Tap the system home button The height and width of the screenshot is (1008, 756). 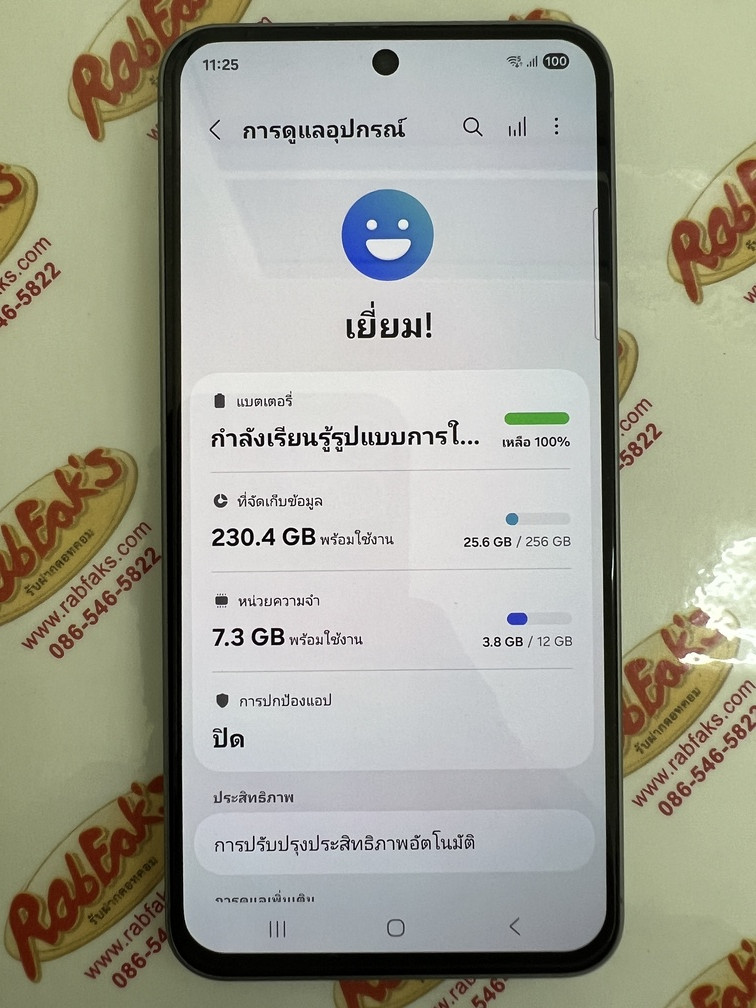point(396,928)
